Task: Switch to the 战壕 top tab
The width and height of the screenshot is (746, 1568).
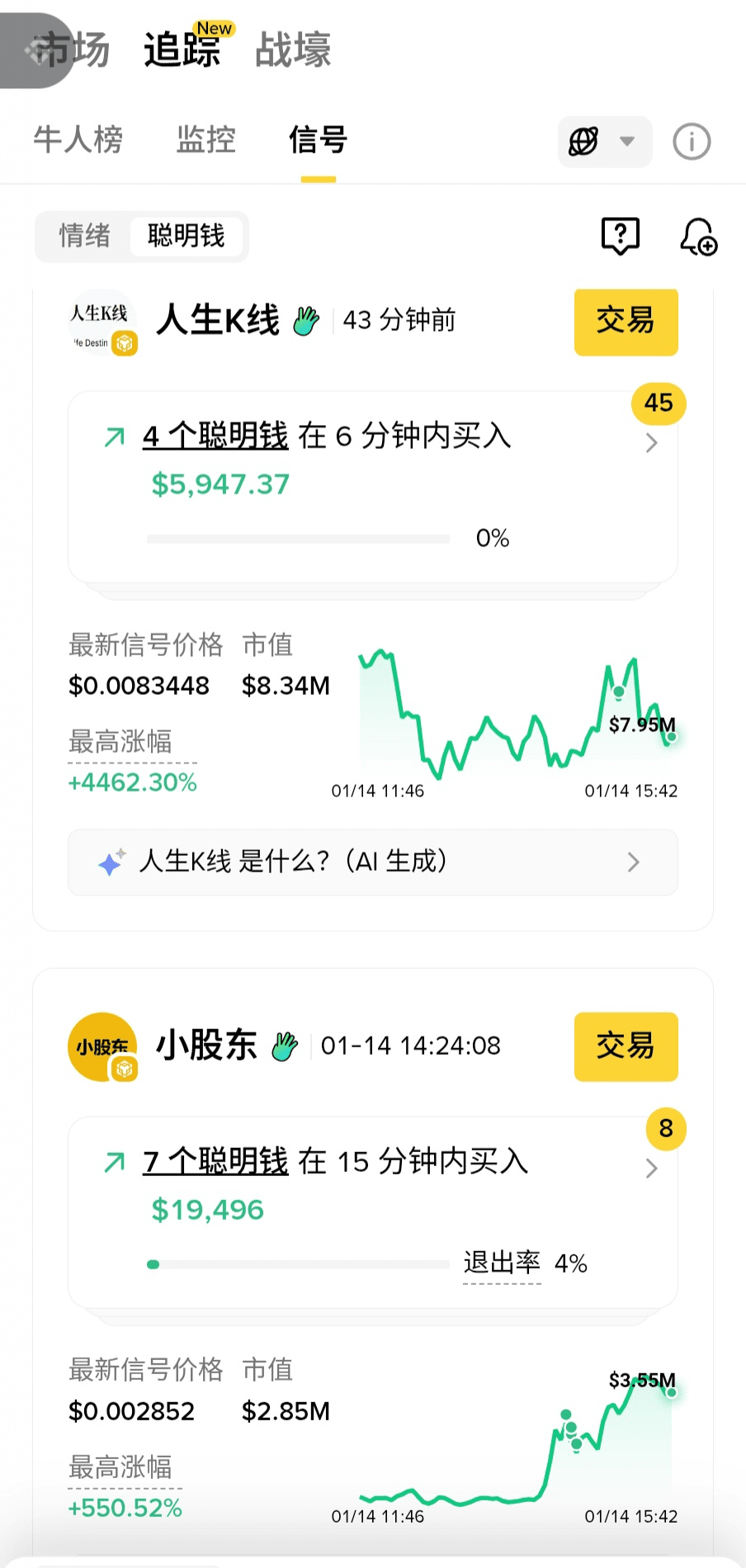Action: (293, 50)
